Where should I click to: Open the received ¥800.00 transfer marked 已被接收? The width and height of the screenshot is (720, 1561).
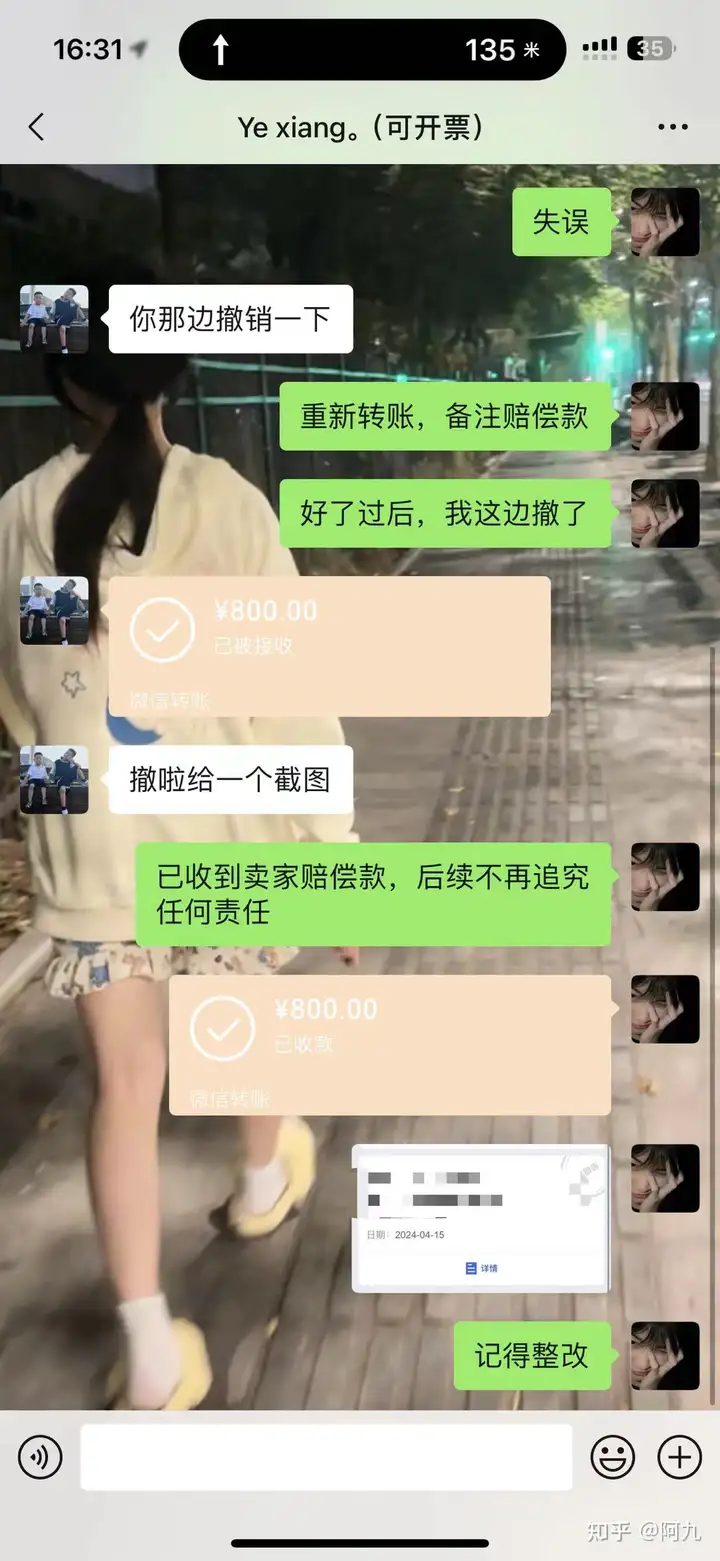pos(329,646)
